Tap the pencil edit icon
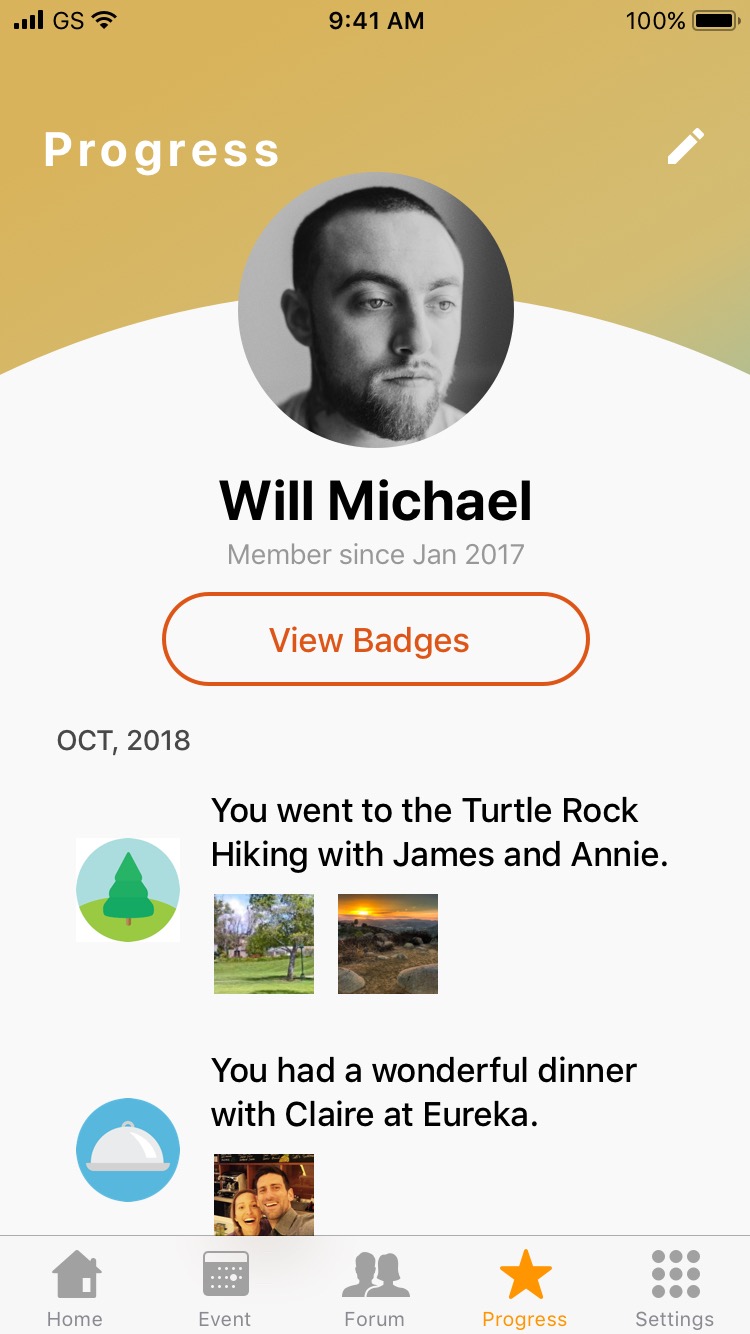Image resolution: width=750 pixels, height=1334 pixels. 685,147
